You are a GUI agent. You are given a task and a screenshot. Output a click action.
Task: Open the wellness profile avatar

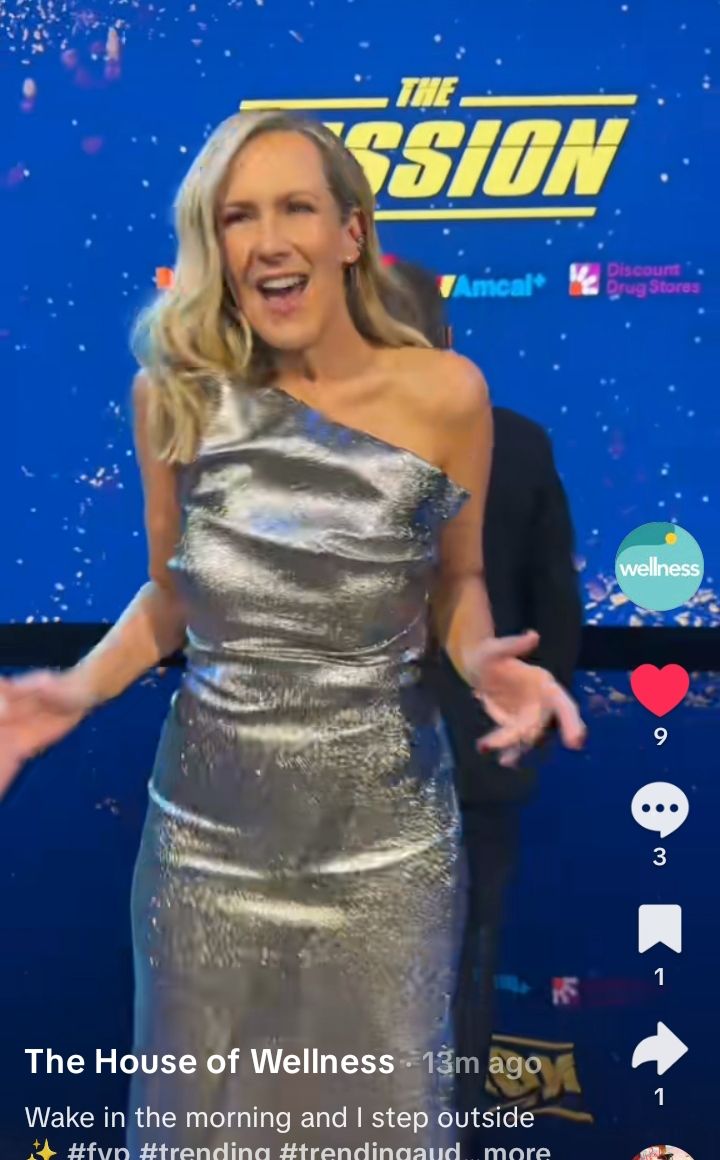[x=659, y=566]
